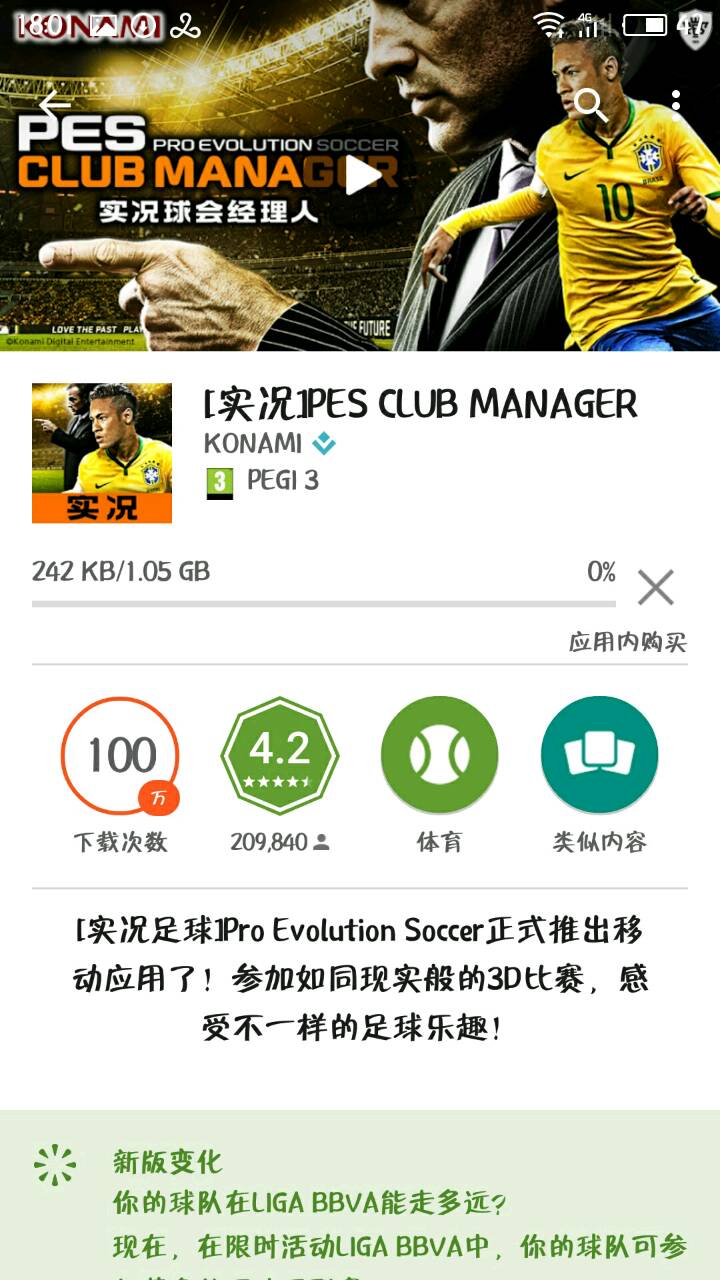
Task: Go back with the arrow icon
Action: [54, 103]
